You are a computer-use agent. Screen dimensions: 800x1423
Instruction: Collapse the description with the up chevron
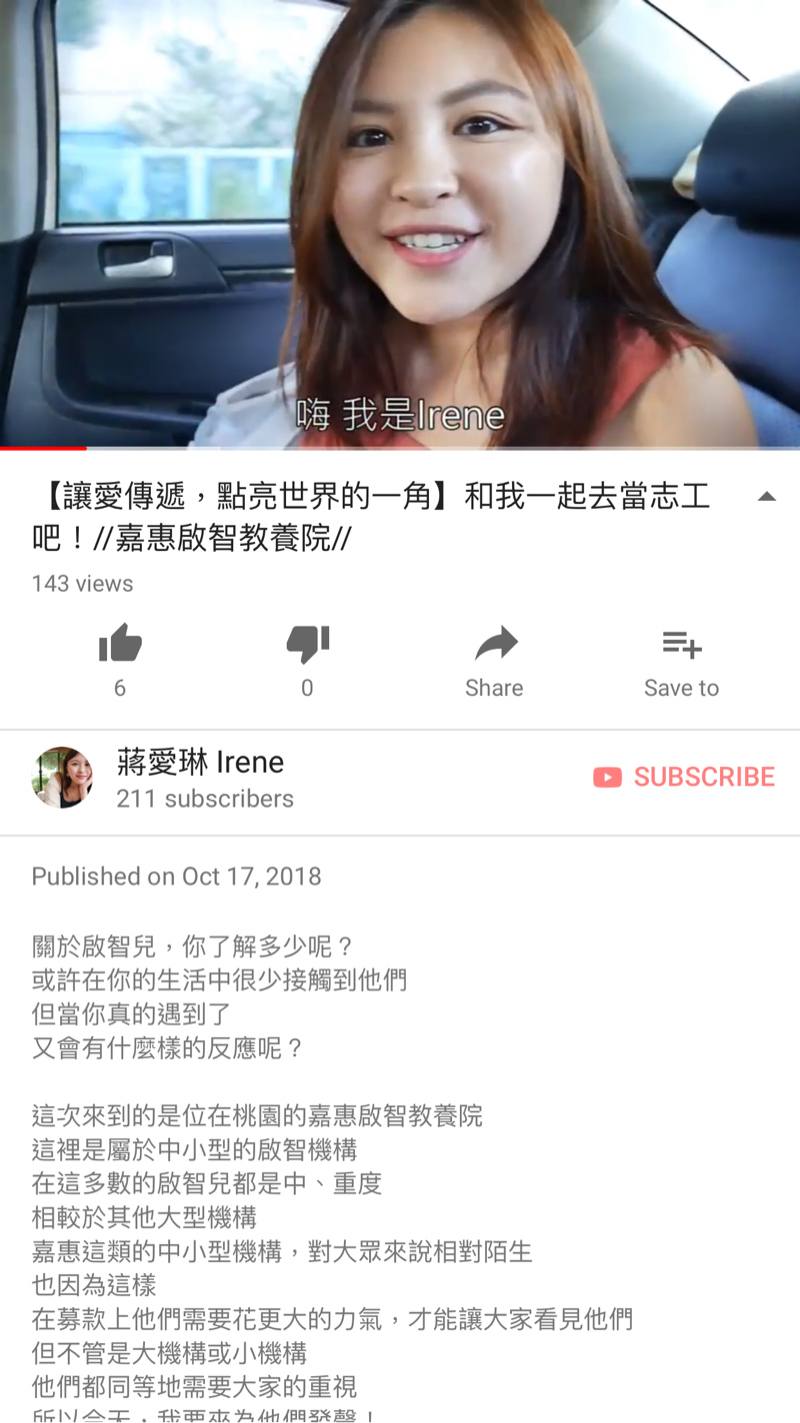pos(768,496)
